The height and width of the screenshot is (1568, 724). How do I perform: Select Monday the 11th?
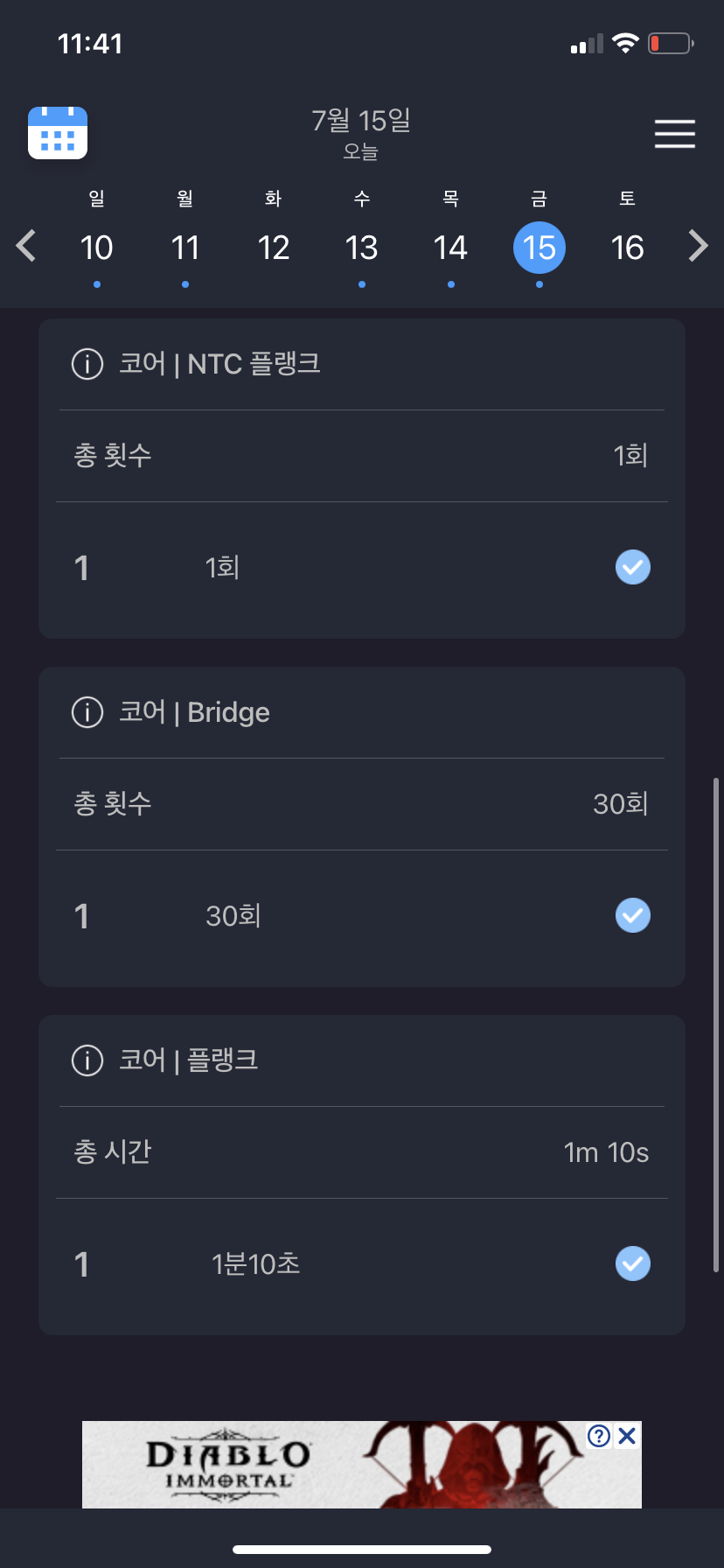pyautogui.click(x=185, y=248)
